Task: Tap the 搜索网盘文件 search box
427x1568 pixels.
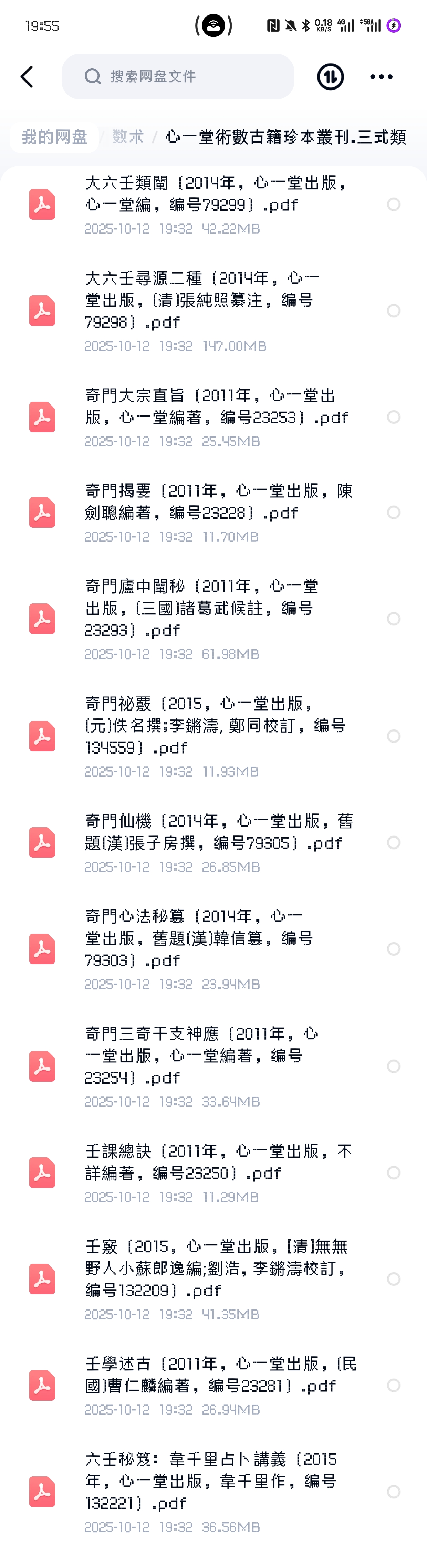Action: coord(177,77)
